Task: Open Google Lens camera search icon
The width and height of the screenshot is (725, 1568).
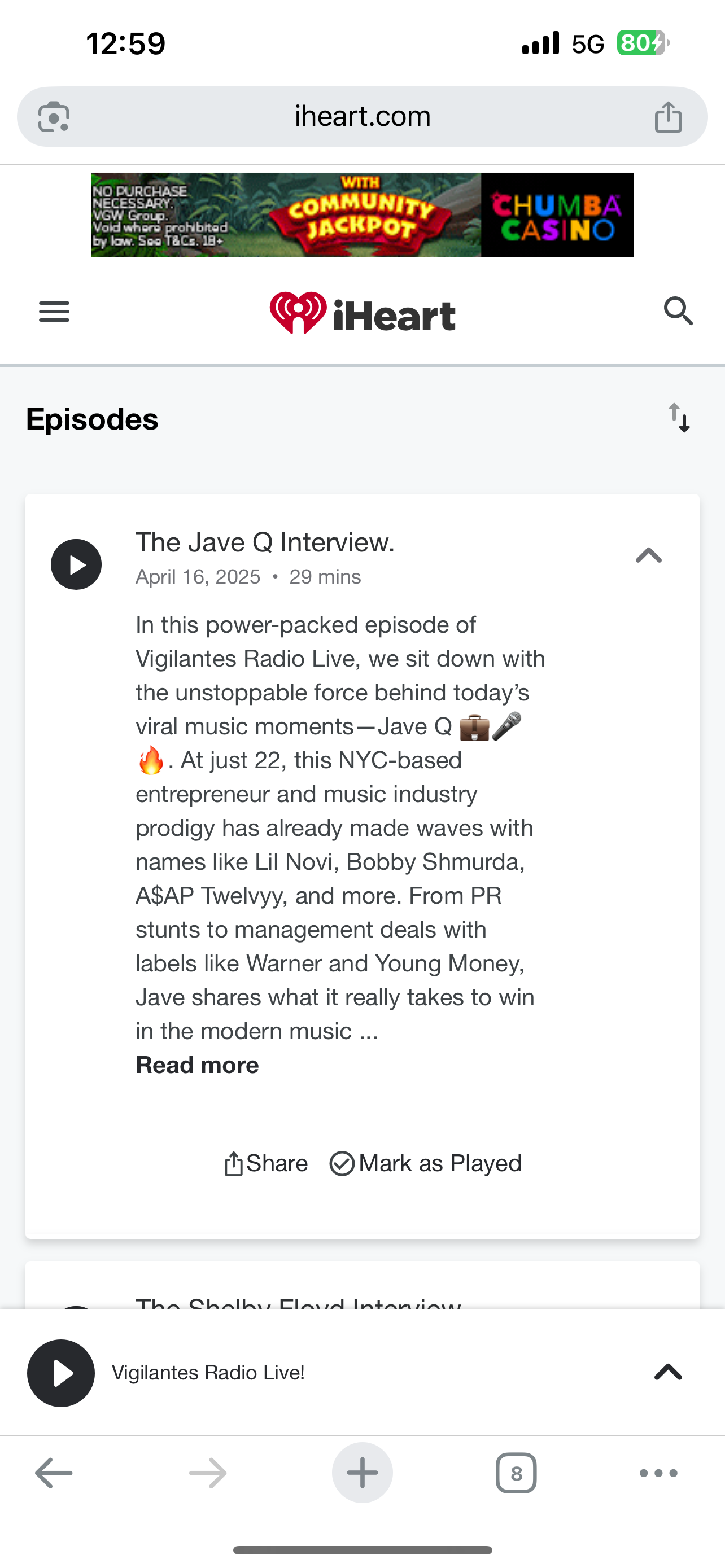Action: [54, 117]
